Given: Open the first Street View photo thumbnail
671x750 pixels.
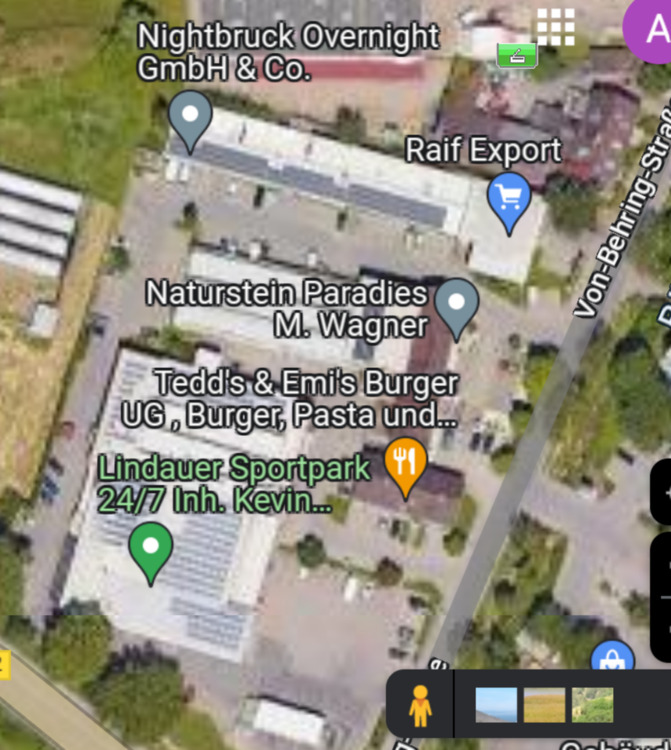Looking at the screenshot, I should [496, 705].
